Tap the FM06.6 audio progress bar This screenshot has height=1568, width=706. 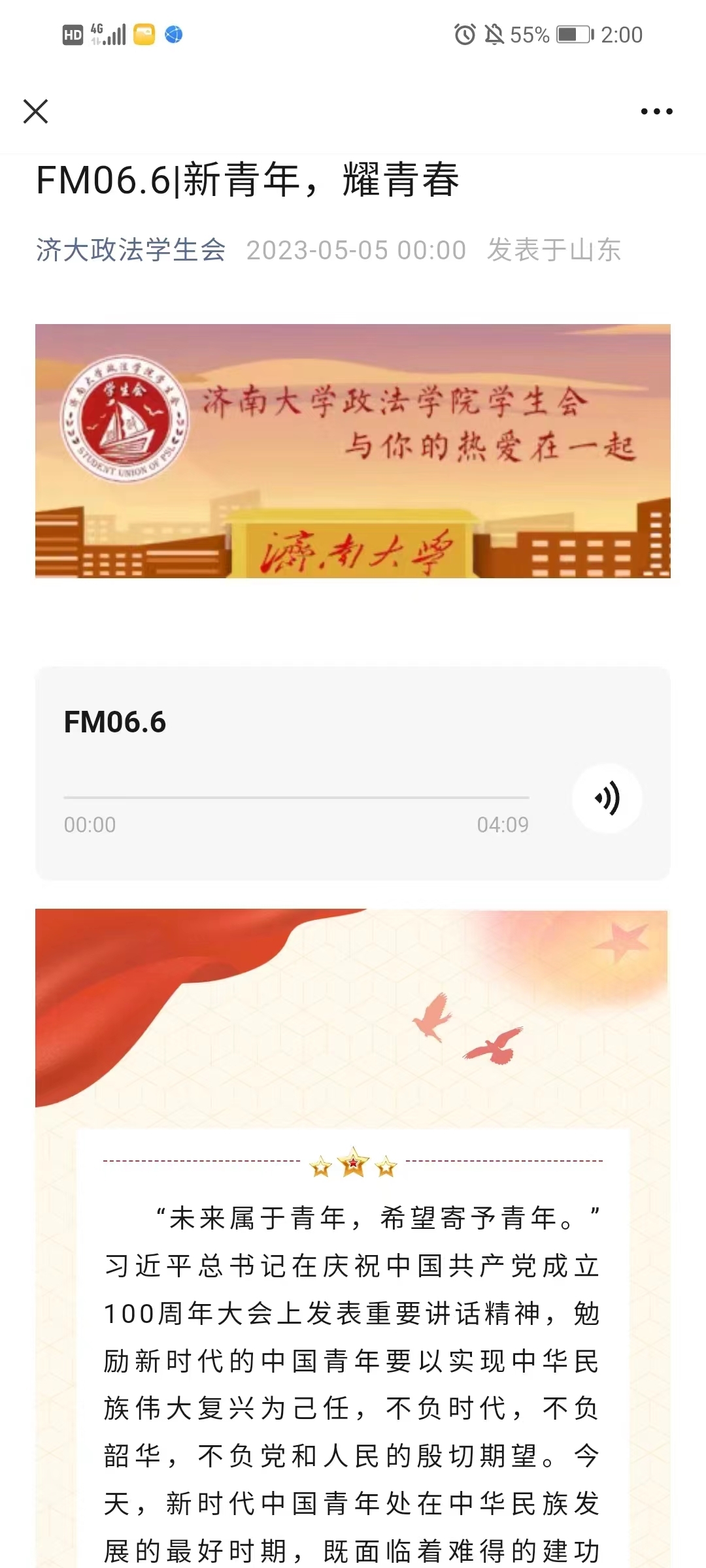click(296, 798)
